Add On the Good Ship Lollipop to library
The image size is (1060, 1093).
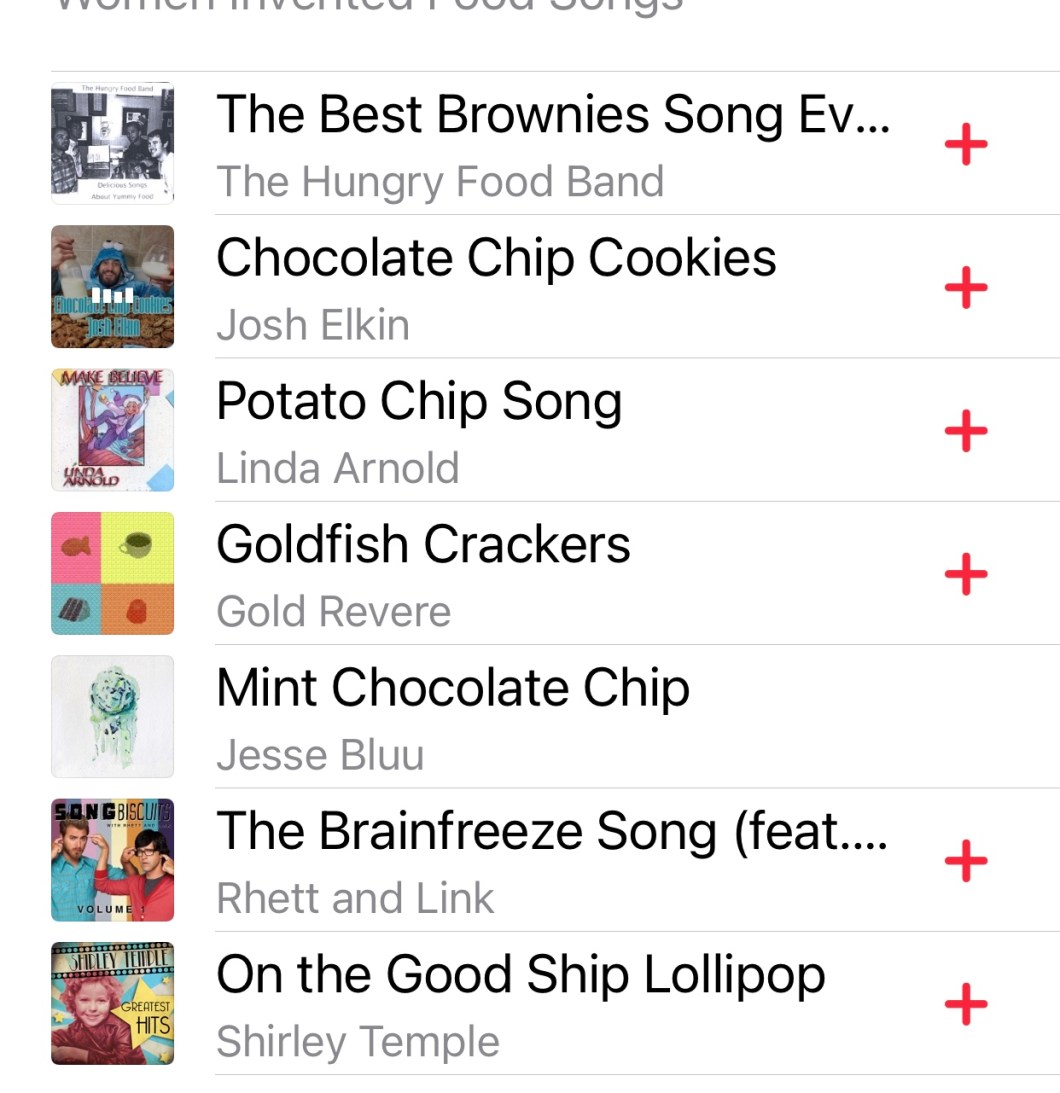click(966, 1004)
